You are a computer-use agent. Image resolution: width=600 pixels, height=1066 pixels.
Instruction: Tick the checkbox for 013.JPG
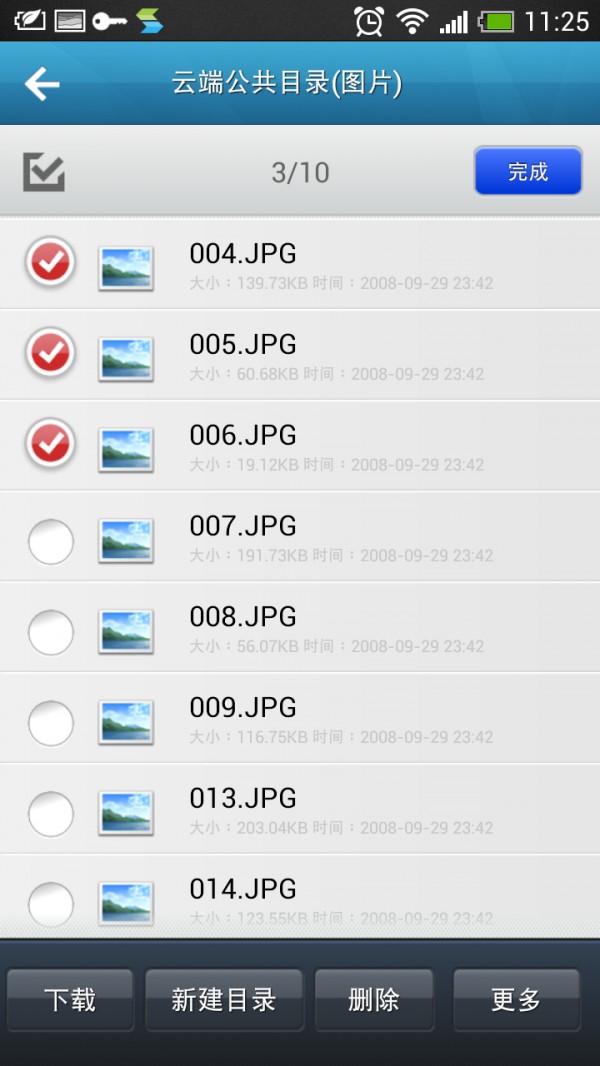point(50,814)
